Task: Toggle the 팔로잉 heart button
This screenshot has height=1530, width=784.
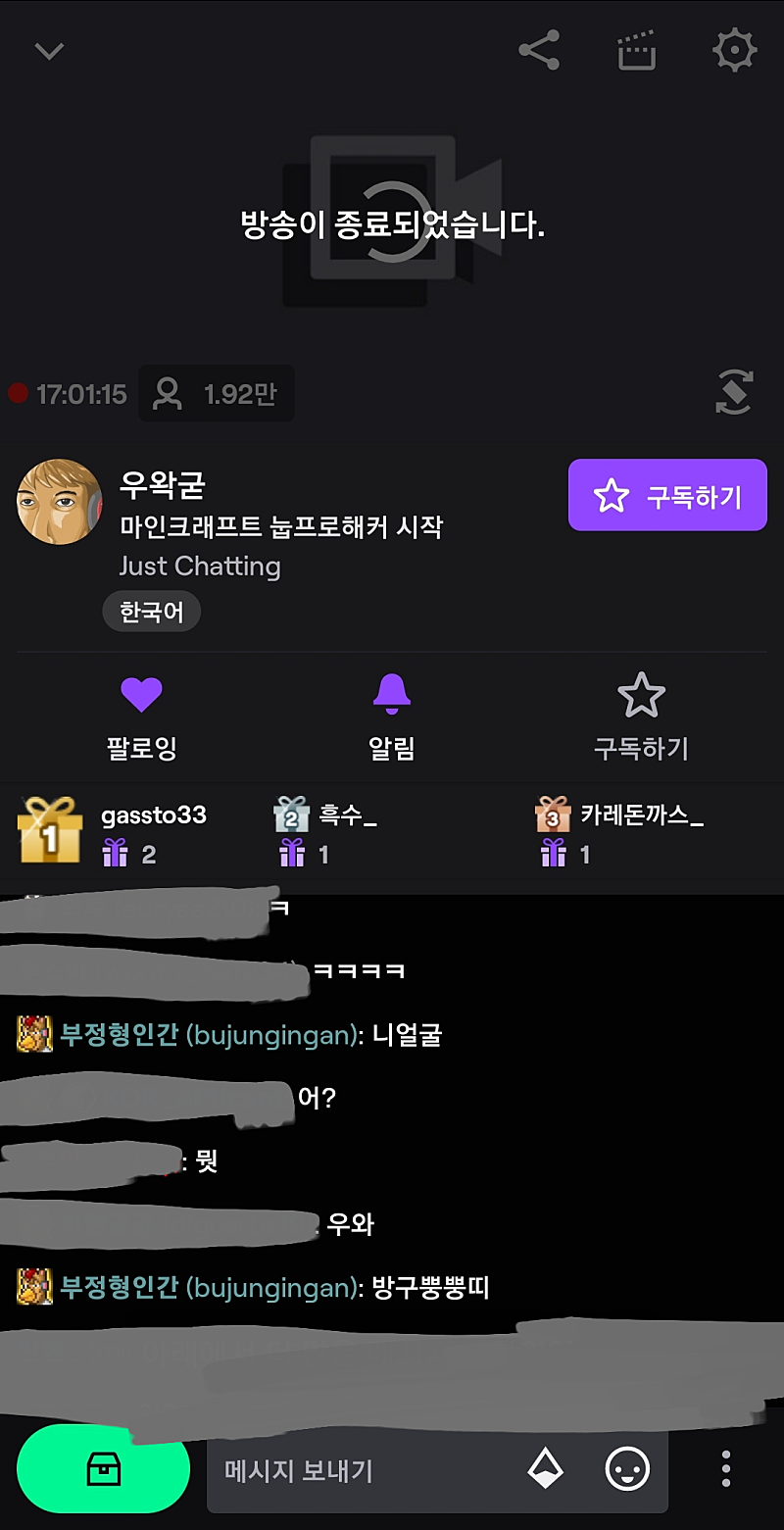Action: click(141, 717)
